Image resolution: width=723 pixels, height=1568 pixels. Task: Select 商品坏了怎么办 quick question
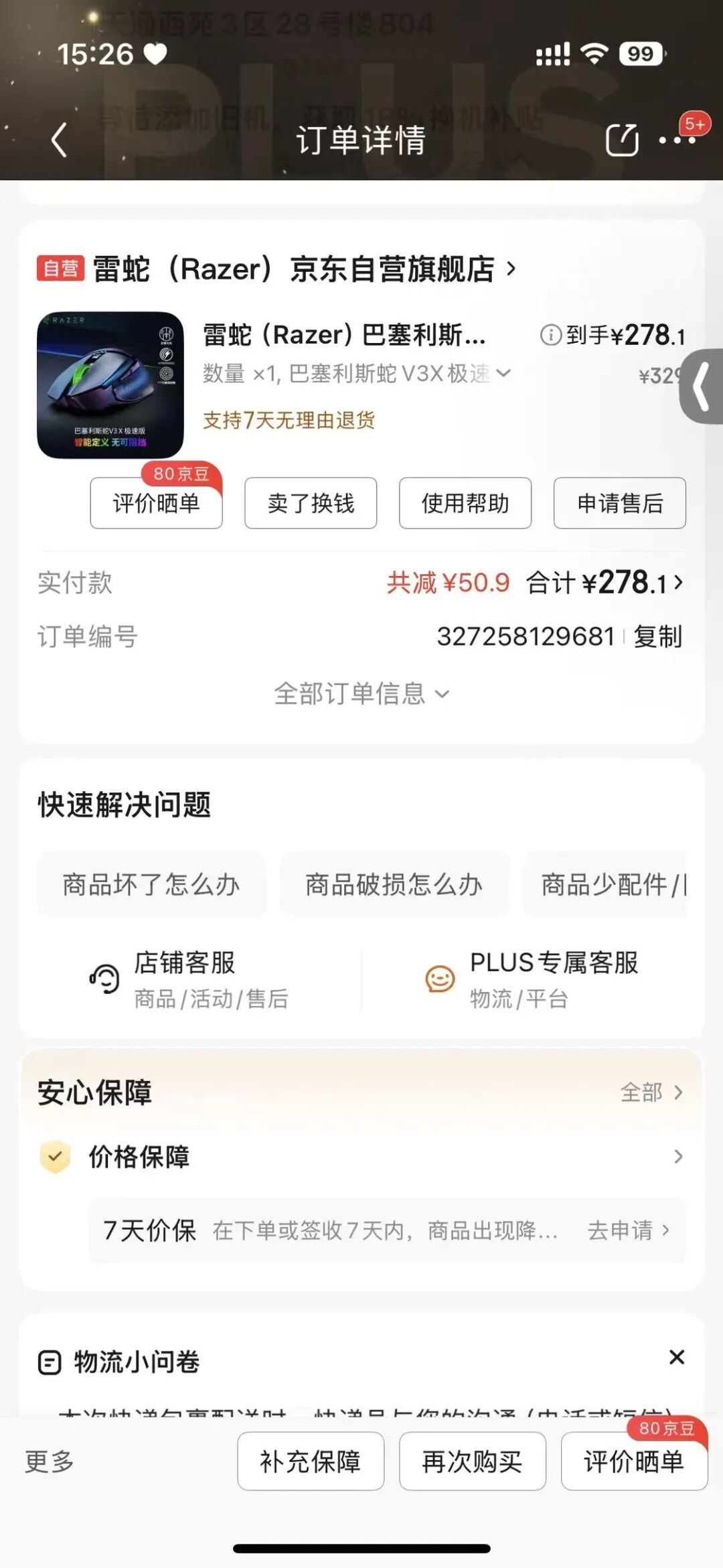[151, 884]
